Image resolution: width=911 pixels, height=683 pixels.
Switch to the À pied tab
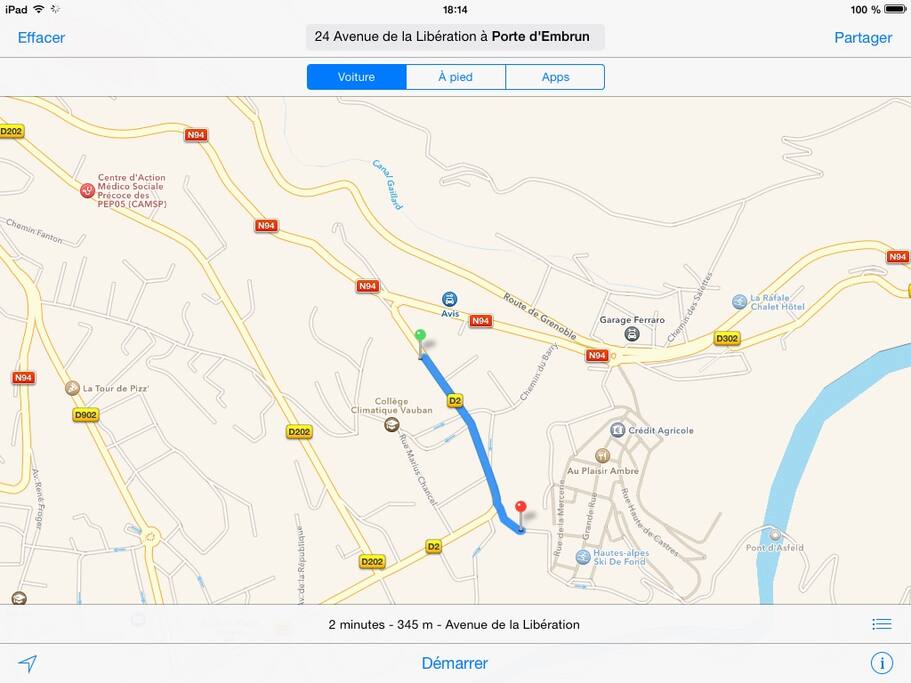455,77
